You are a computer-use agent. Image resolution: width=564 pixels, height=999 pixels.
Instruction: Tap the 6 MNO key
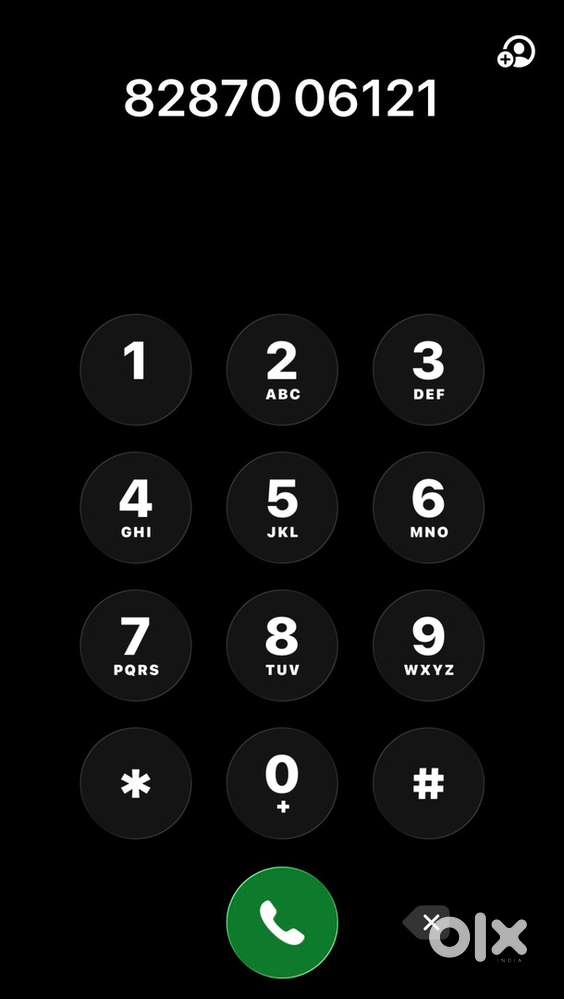(x=428, y=507)
